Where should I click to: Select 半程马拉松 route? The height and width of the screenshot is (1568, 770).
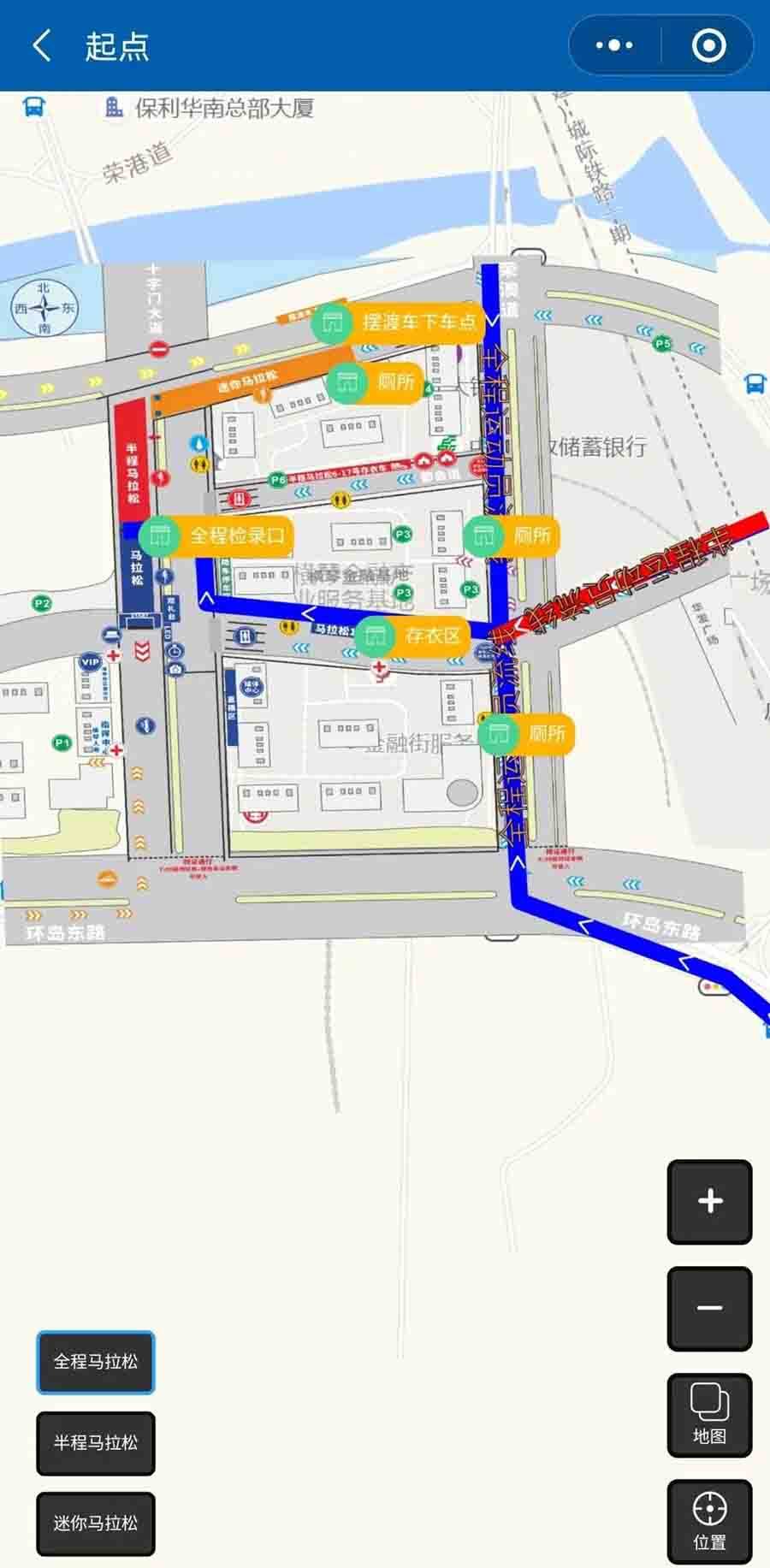(x=95, y=1443)
